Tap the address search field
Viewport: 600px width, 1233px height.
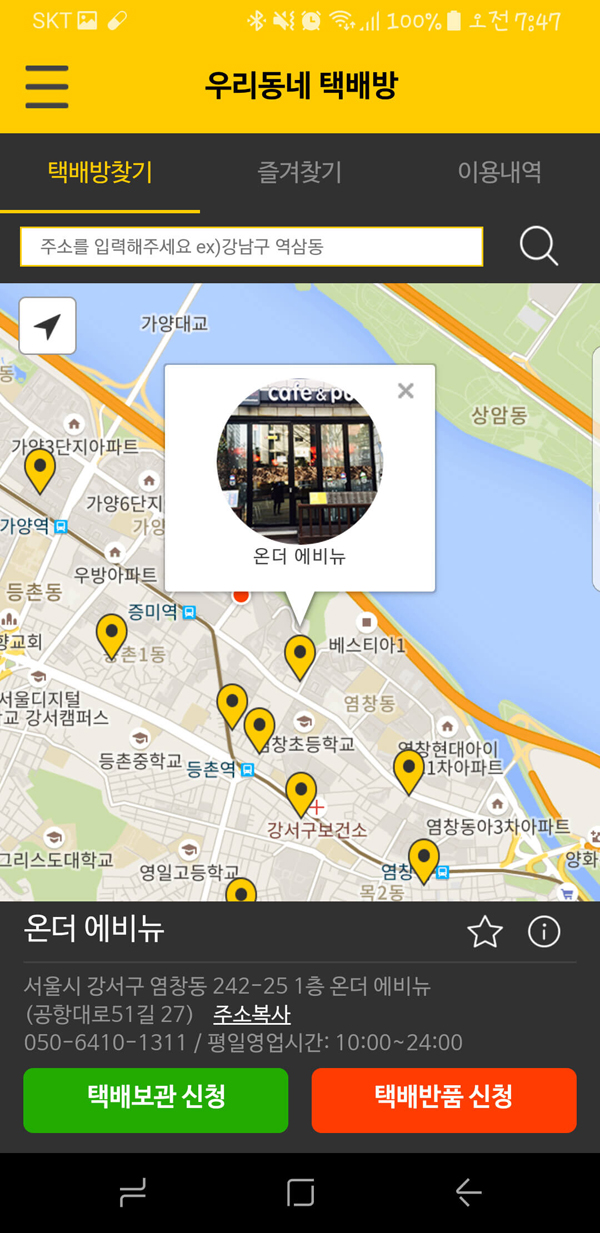pos(251,247)
